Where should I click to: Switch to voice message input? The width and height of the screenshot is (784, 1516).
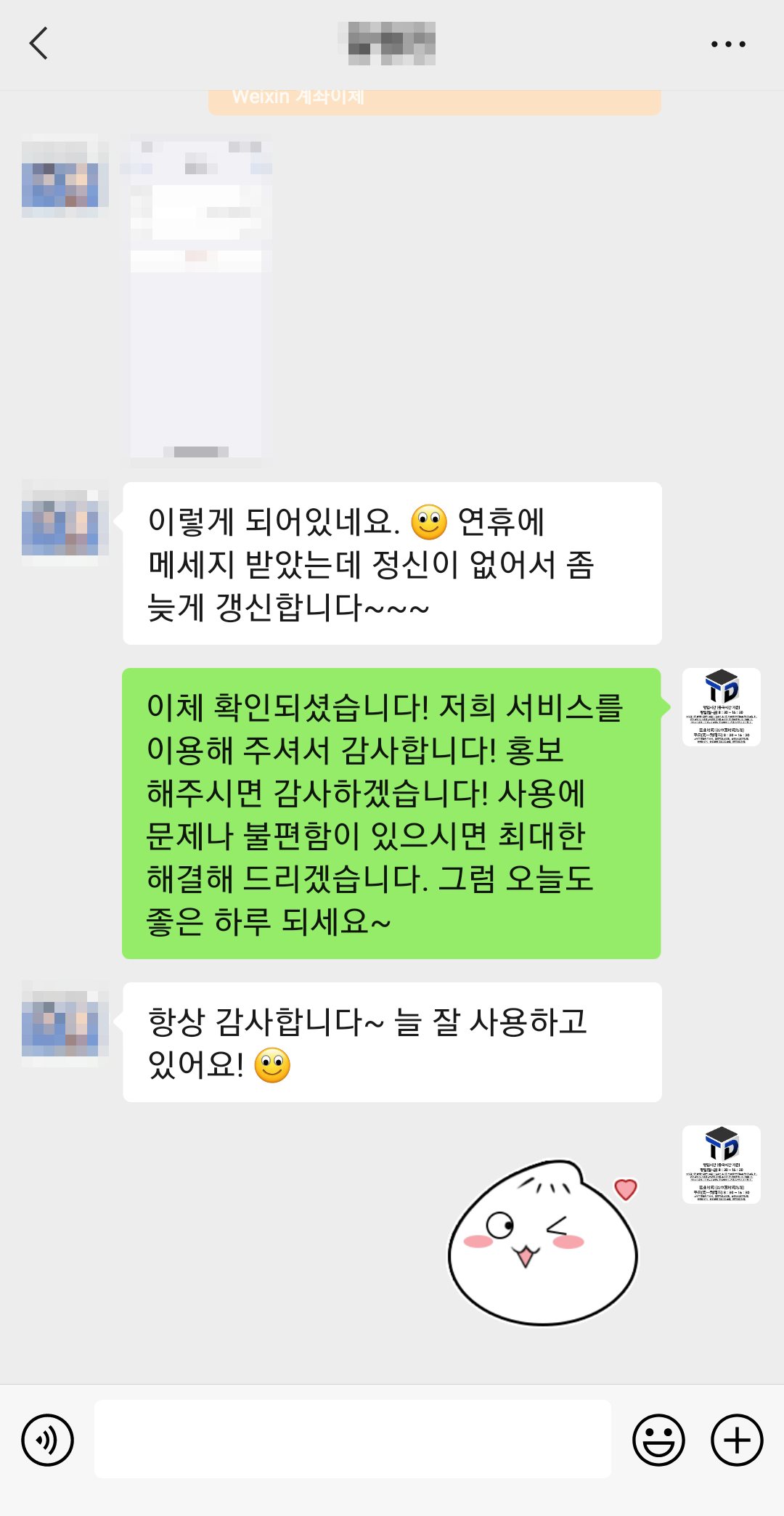48,1439
